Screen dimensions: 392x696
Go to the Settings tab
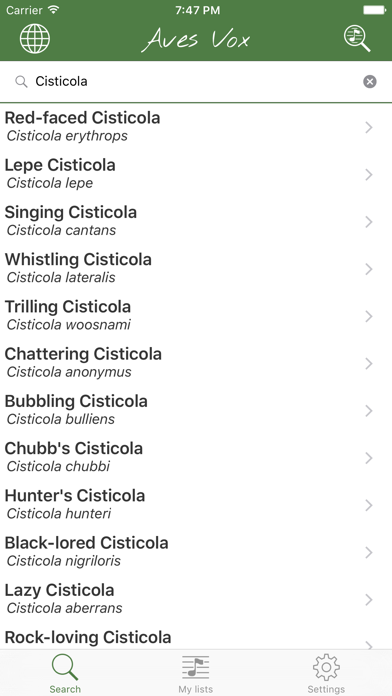[x=326, y=674]
